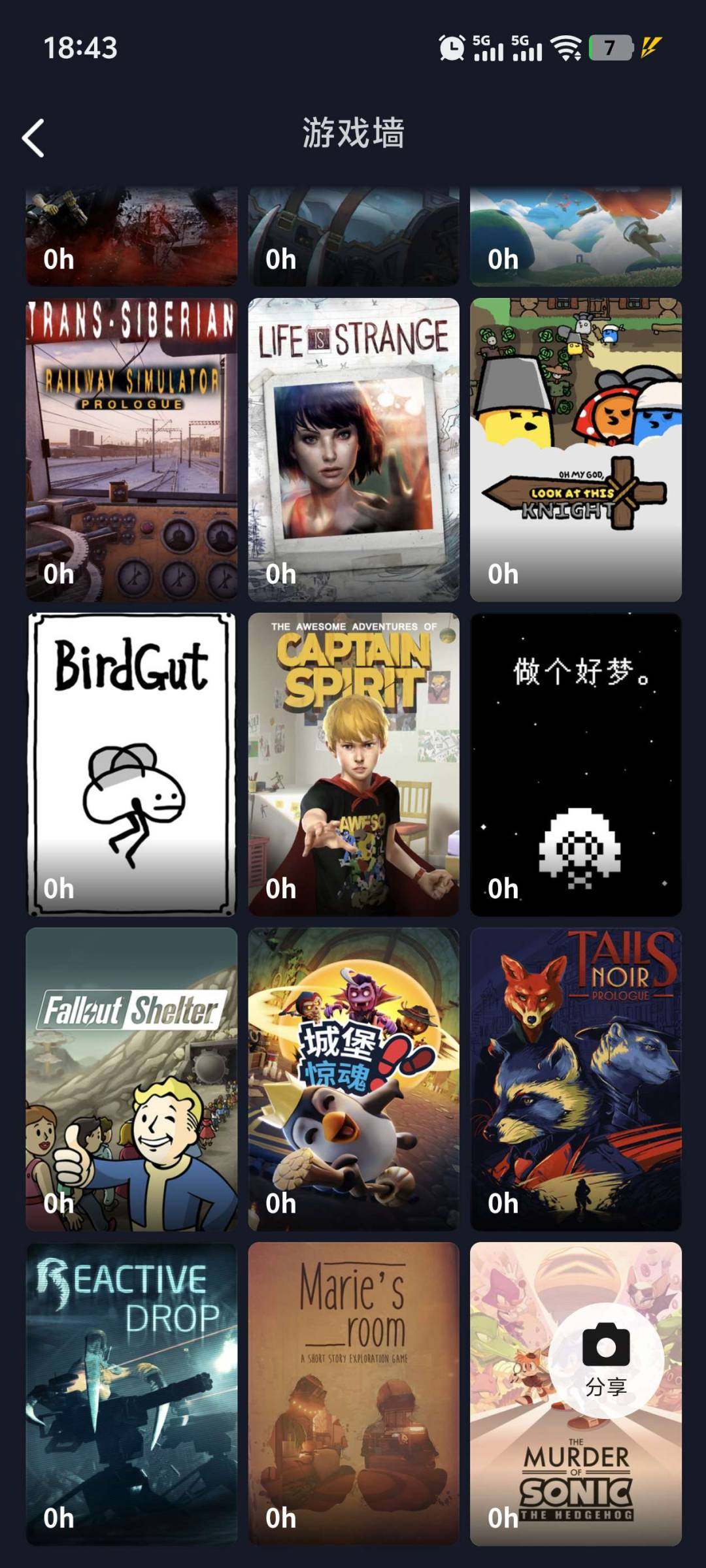Screen dimensions: 706x1568
Task: Open Trans-Siberian Railway Simulator Prologue tile
Action: point(131,449)
